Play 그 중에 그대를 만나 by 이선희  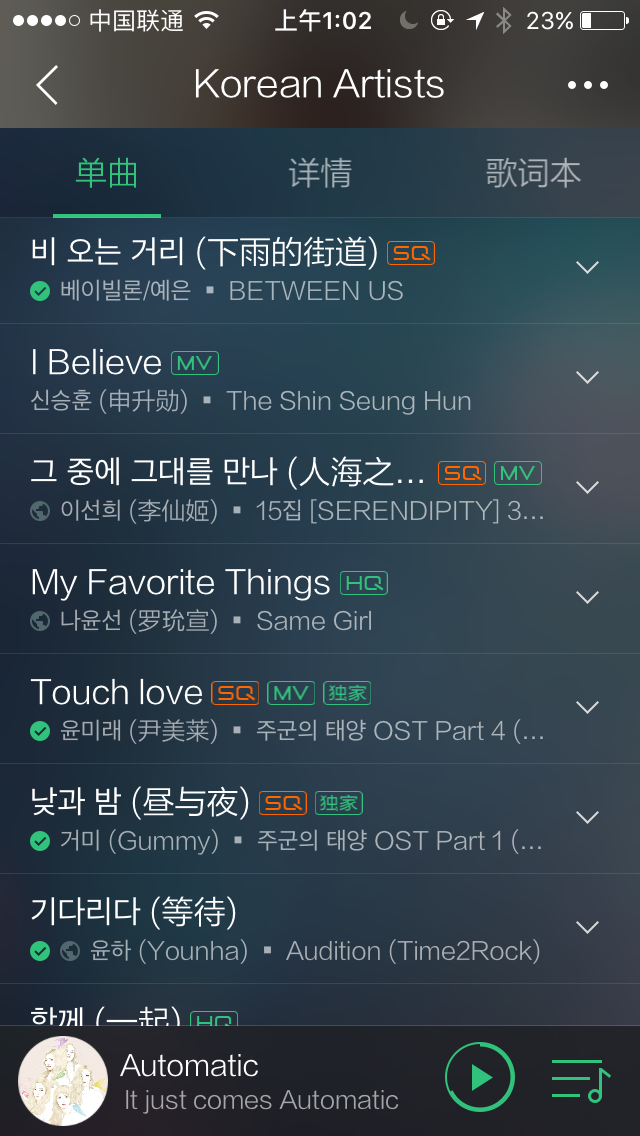[x=250, y=490]
